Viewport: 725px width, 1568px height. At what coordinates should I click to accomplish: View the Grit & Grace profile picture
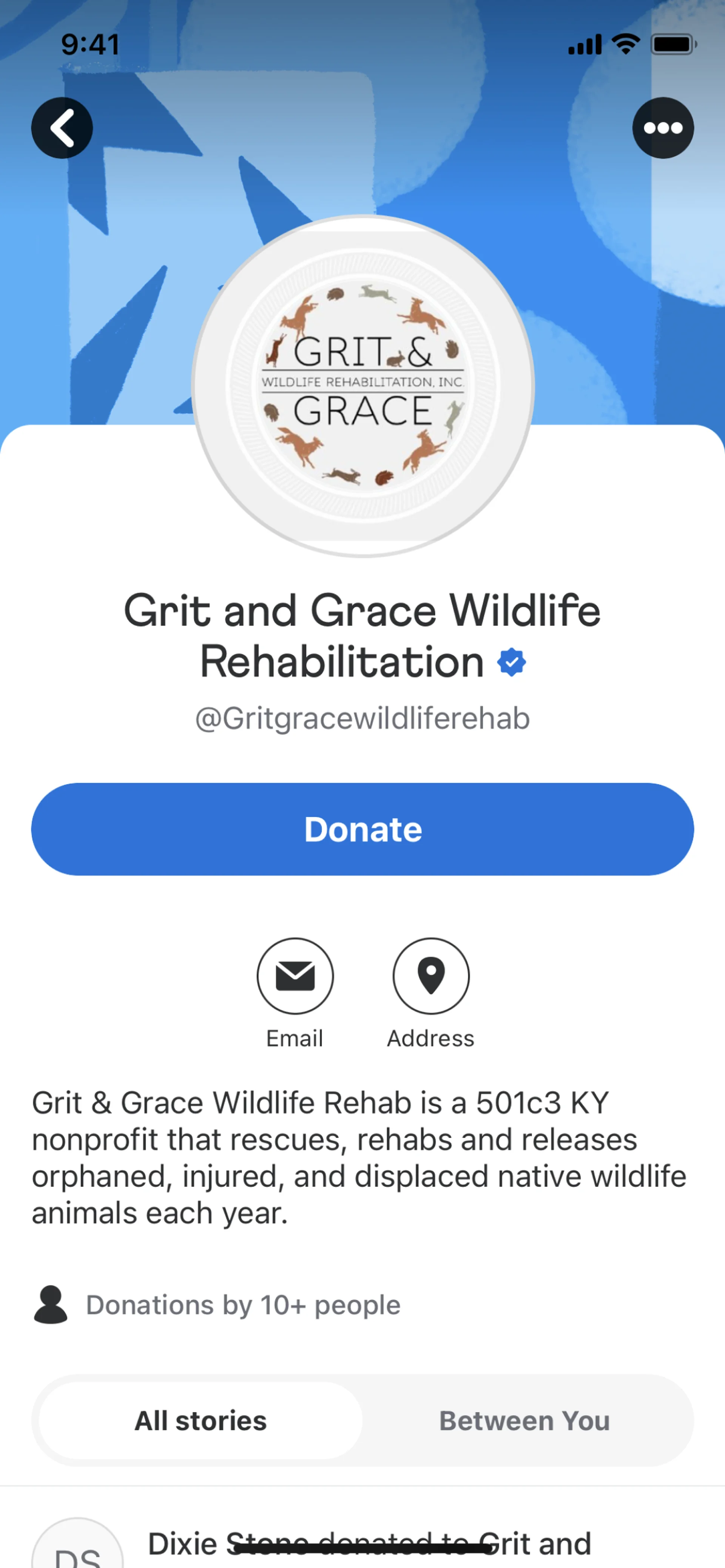[363, 386]
